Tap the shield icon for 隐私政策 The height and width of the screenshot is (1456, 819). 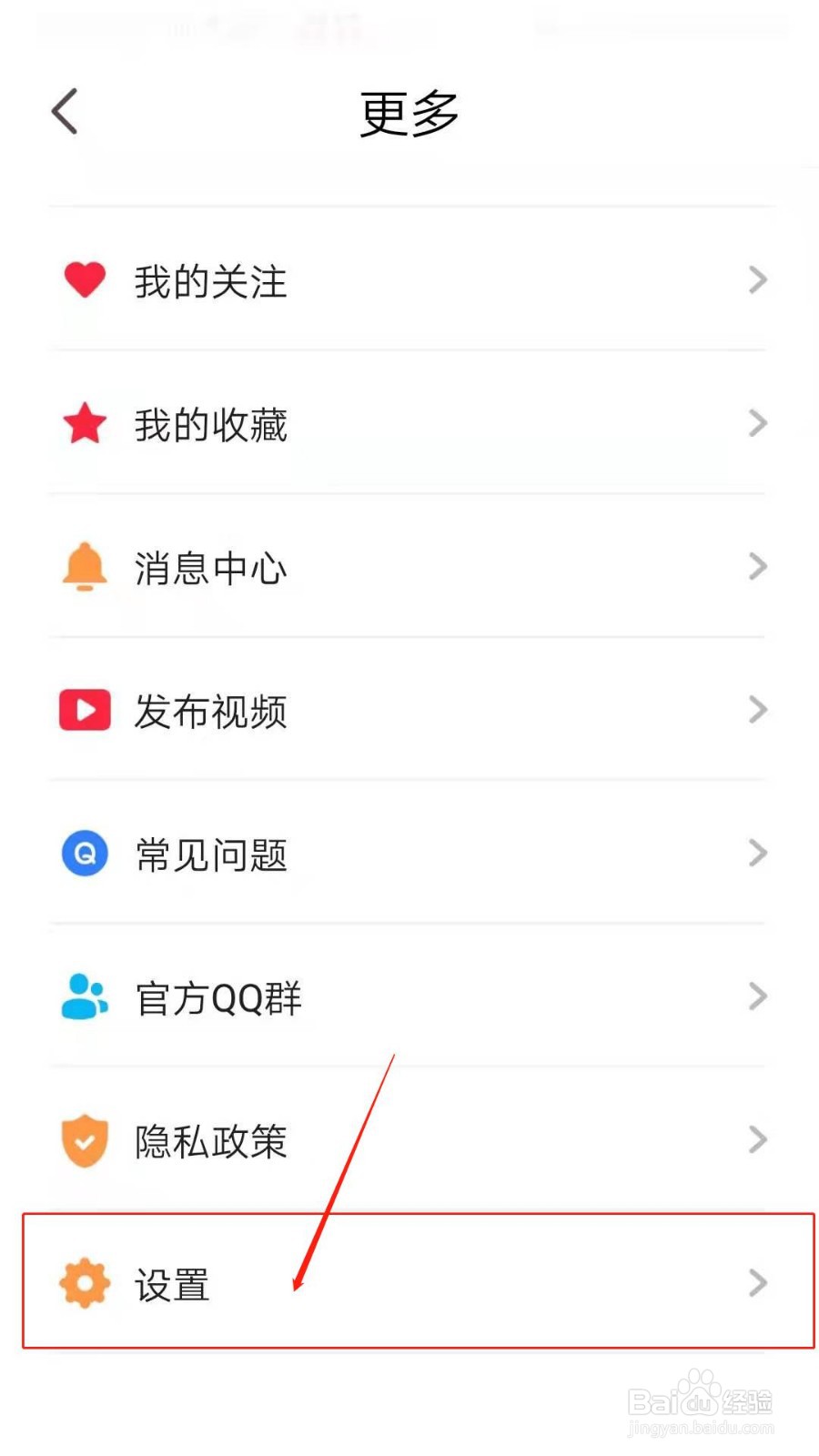[84, 1139]
